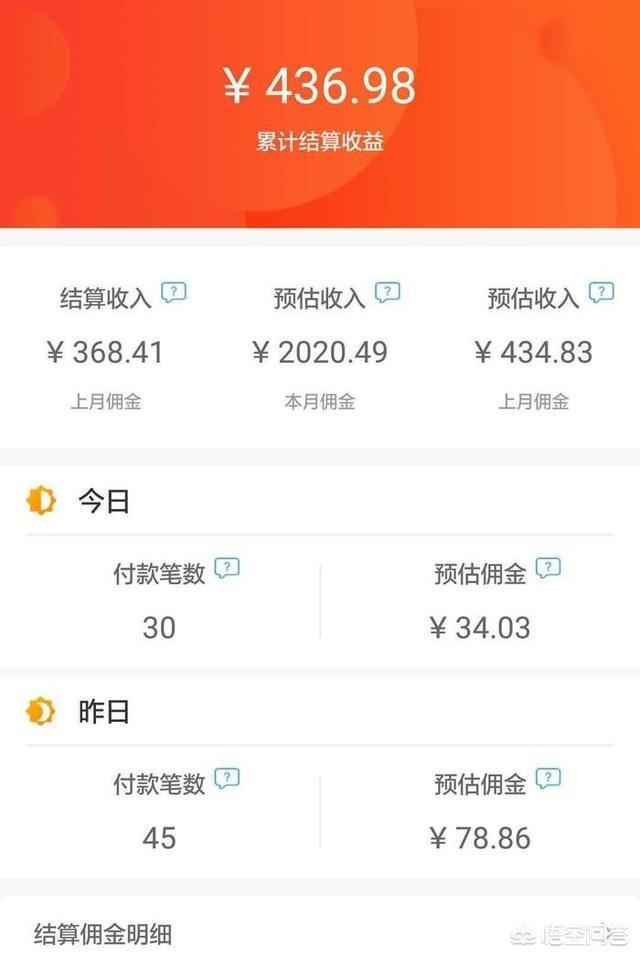Tap the 付款笔数 help icon under 今日
The height and width of the screenshot is (957, 640).
[228, 569]
